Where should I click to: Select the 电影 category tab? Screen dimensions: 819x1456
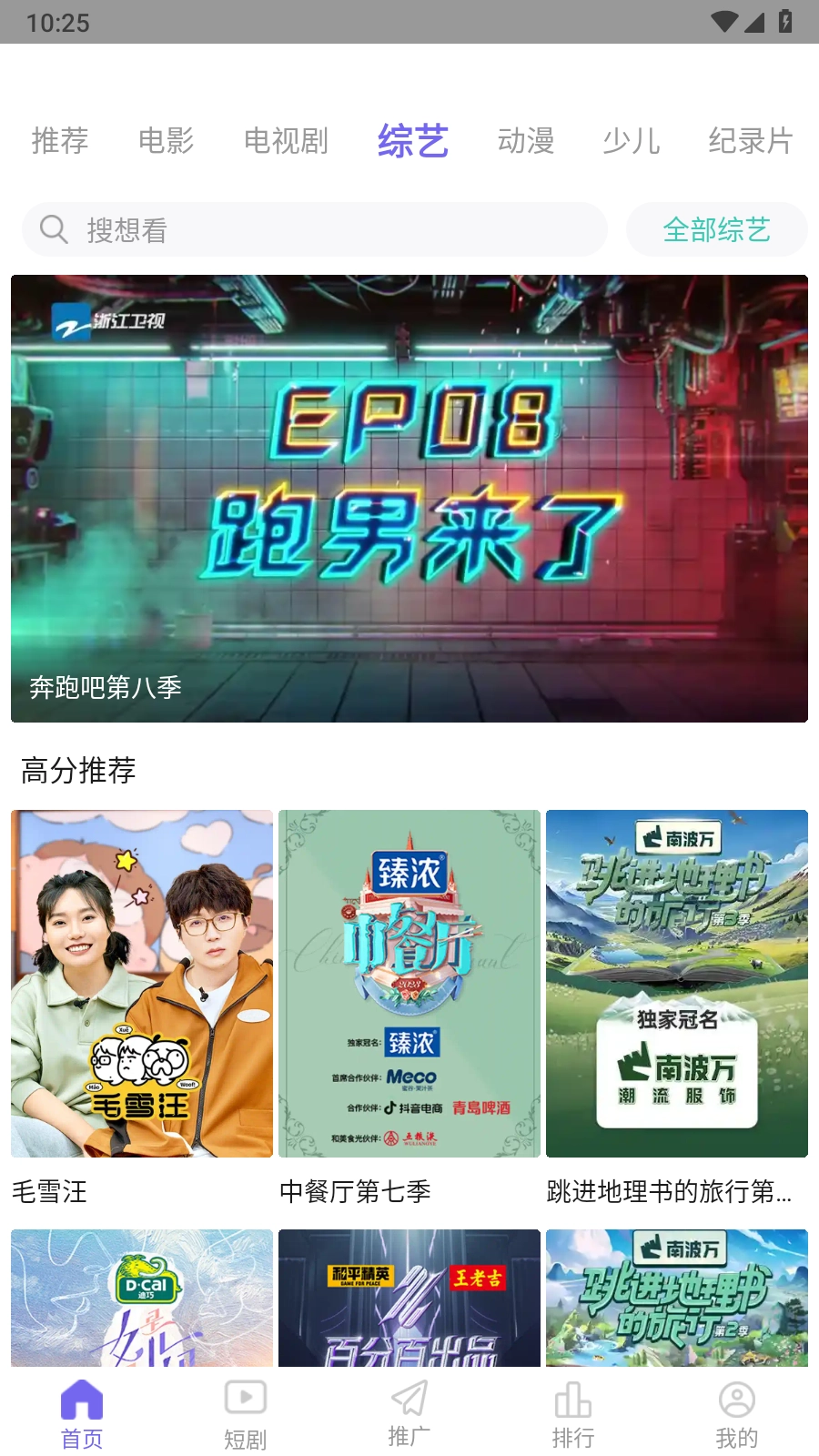[166, 141]
